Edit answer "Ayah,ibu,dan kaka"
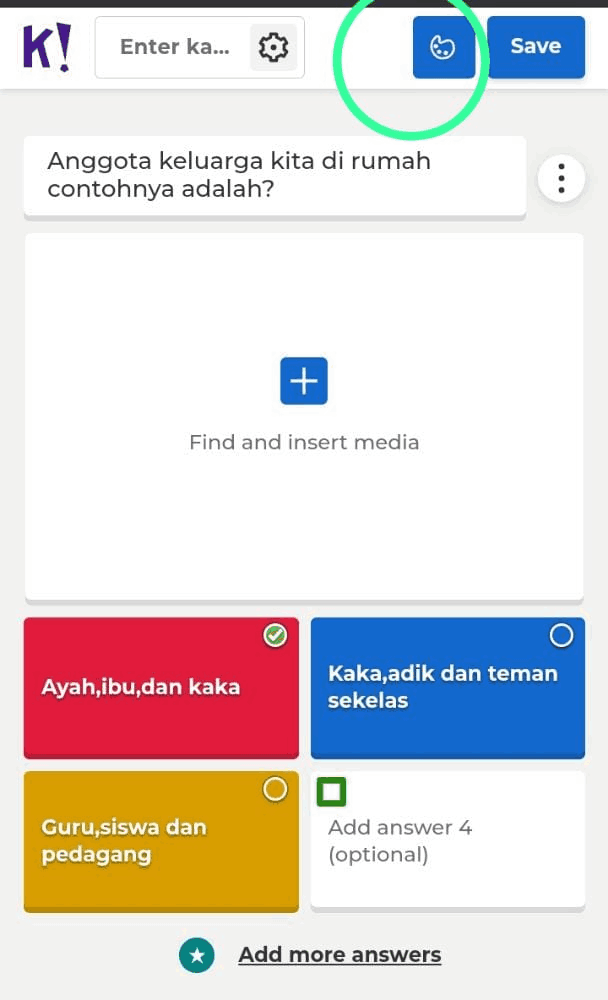Screen dimensions: 608x1000 [140, 688]
